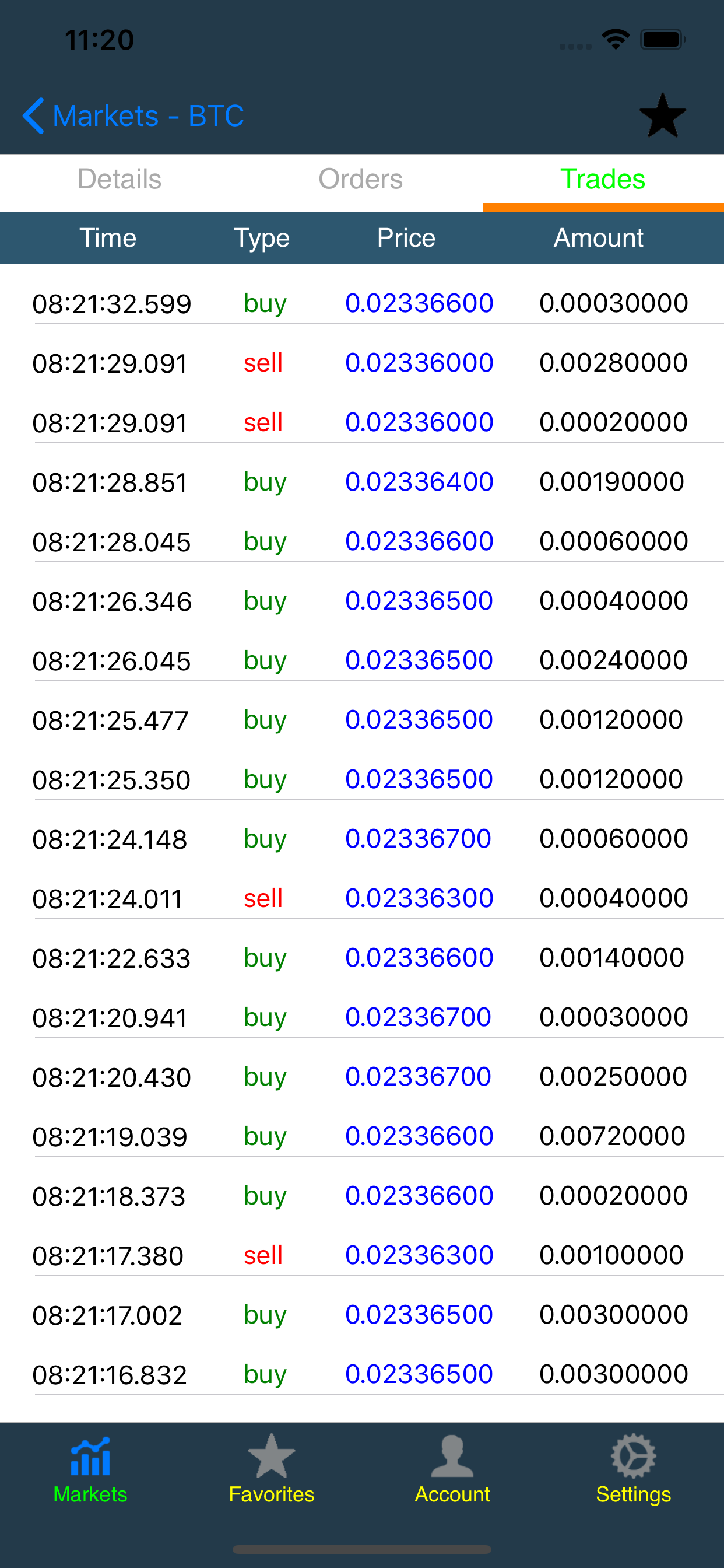Select the Trades tab

(602, 180)
